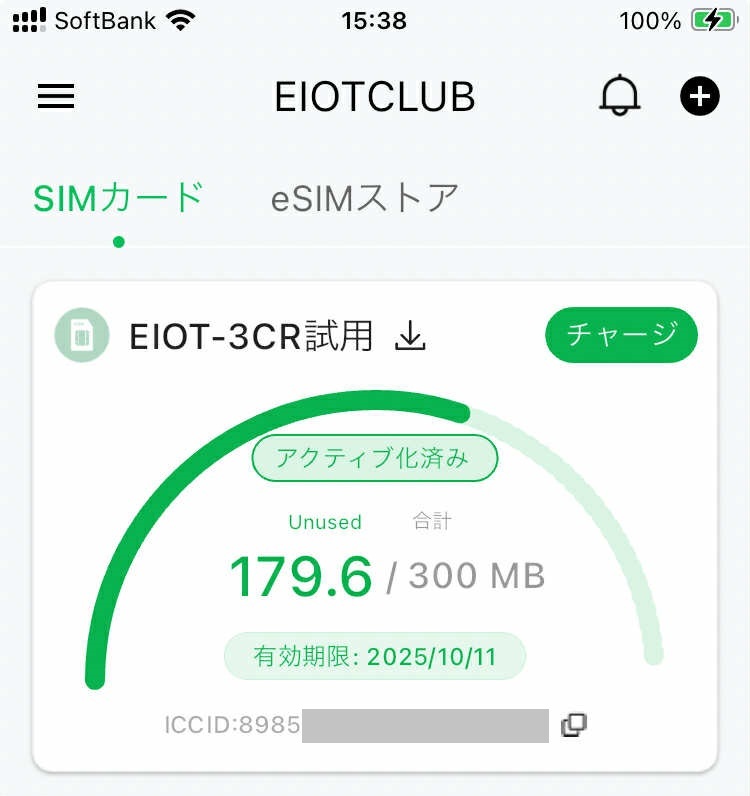Open the hamburger drawer menu
This screenshot has height=796, width=750.
tap(56, 96)
